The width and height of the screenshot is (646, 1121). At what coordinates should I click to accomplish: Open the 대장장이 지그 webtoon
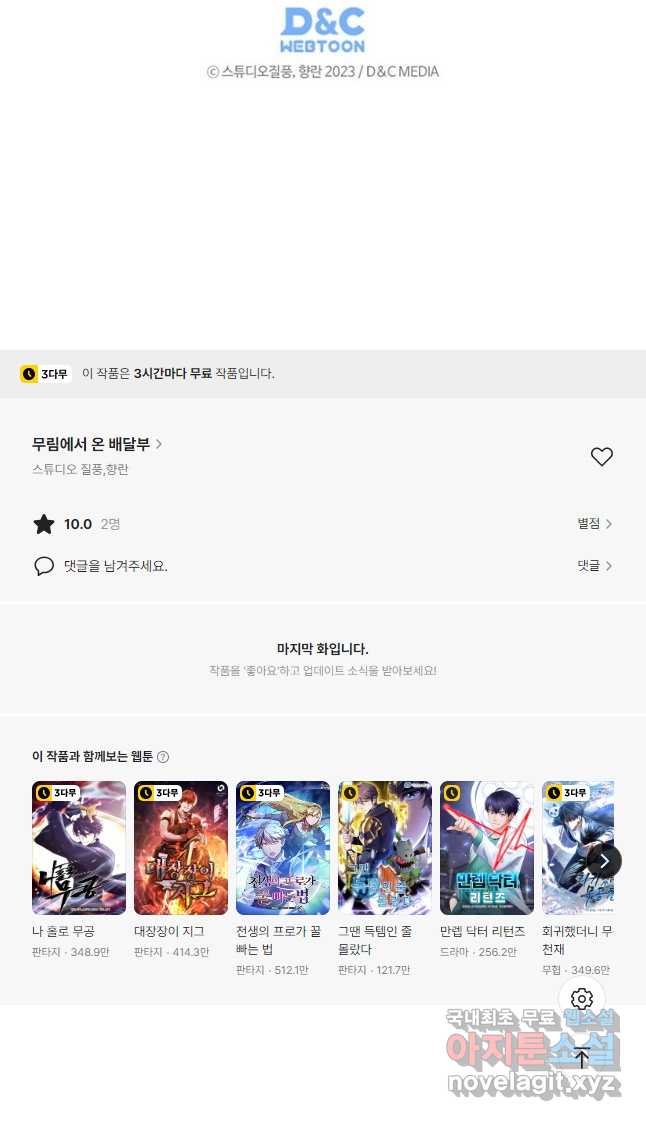tap(181, 848)
